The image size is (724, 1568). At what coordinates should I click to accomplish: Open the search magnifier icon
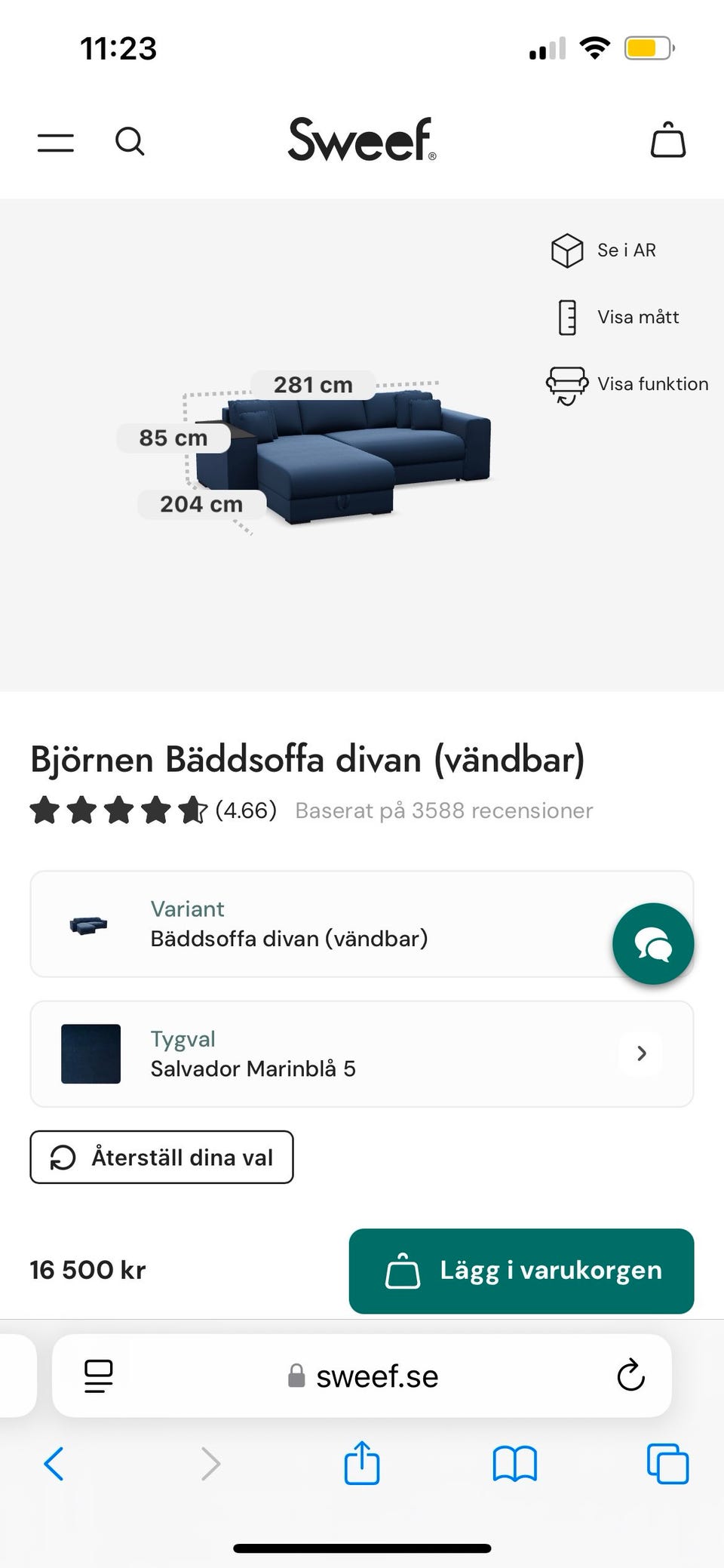click(130, 141)
